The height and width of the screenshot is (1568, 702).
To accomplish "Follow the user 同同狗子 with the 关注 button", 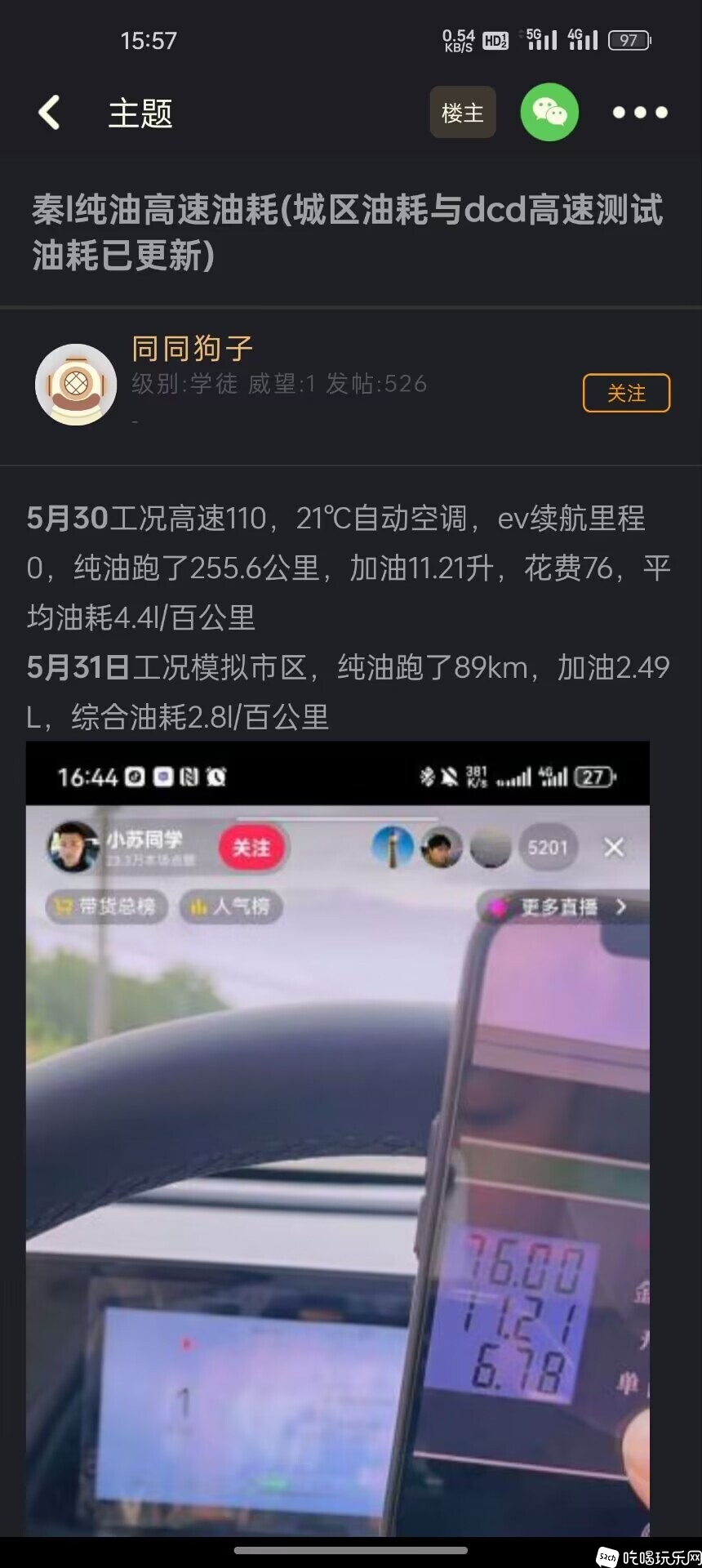I will pos(626,394).
